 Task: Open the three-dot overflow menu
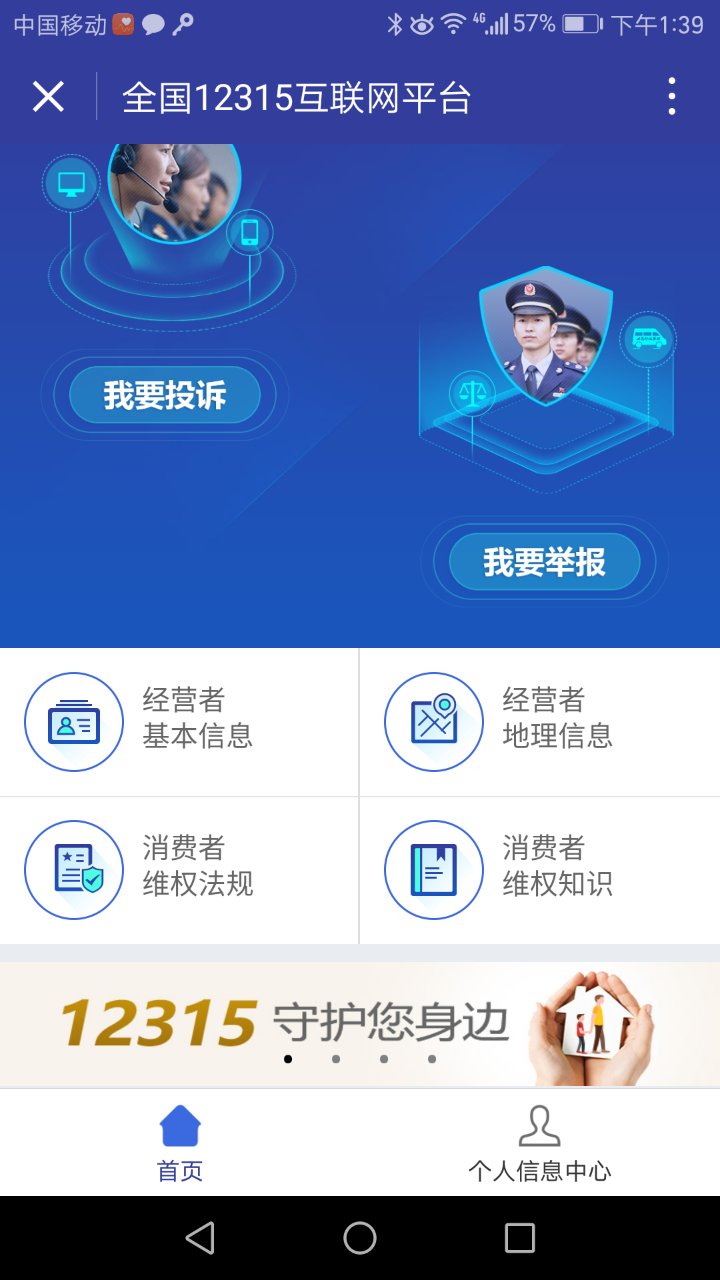point(671,97)
